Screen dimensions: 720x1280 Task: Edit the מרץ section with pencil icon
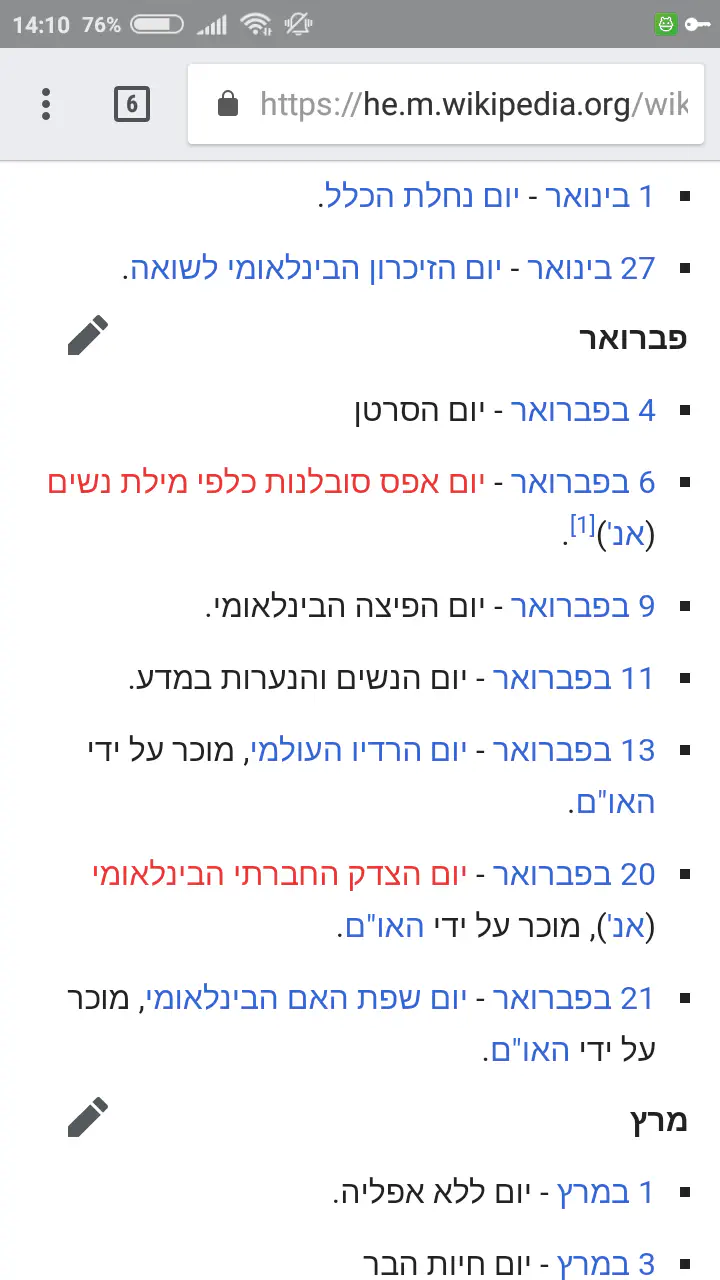point(88,1118)
